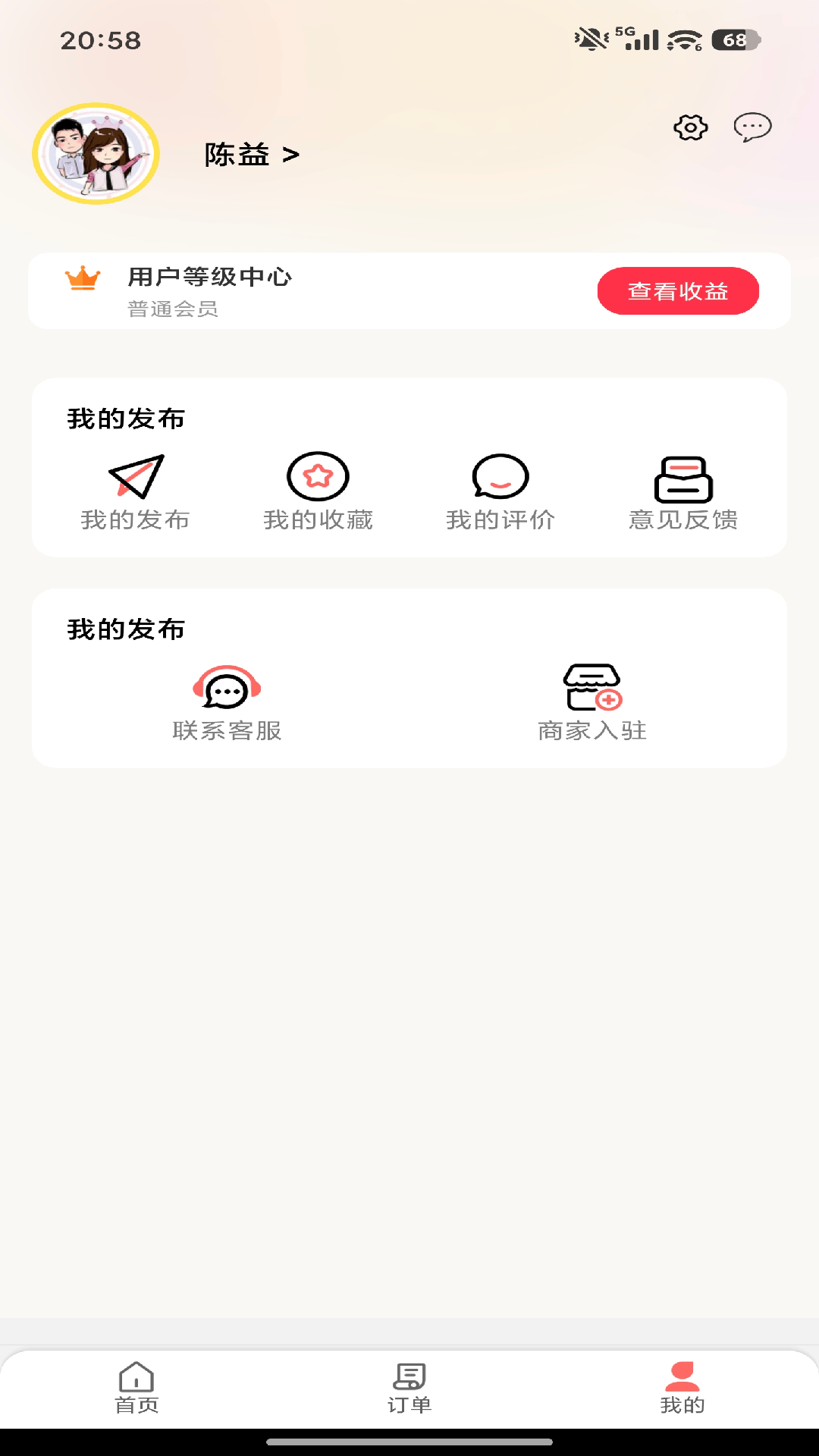Open 我的收藏 star icon
The height and width of the screenshot is (1456, 819).
[x=318, y=476]
